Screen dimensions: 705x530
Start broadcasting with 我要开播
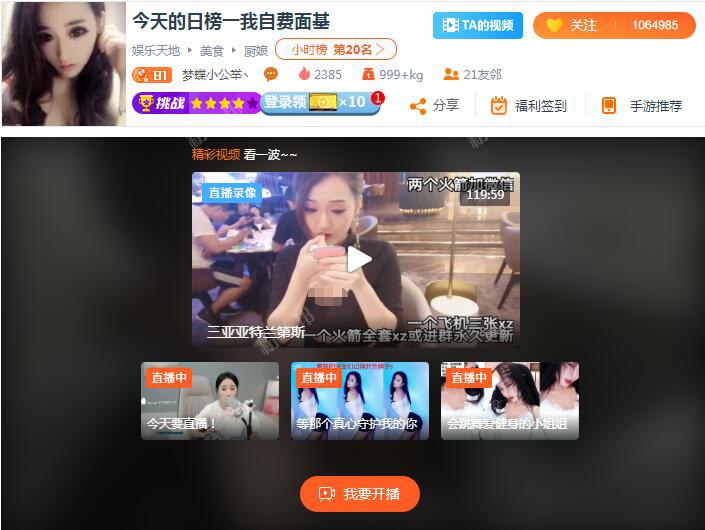[360, 494]
